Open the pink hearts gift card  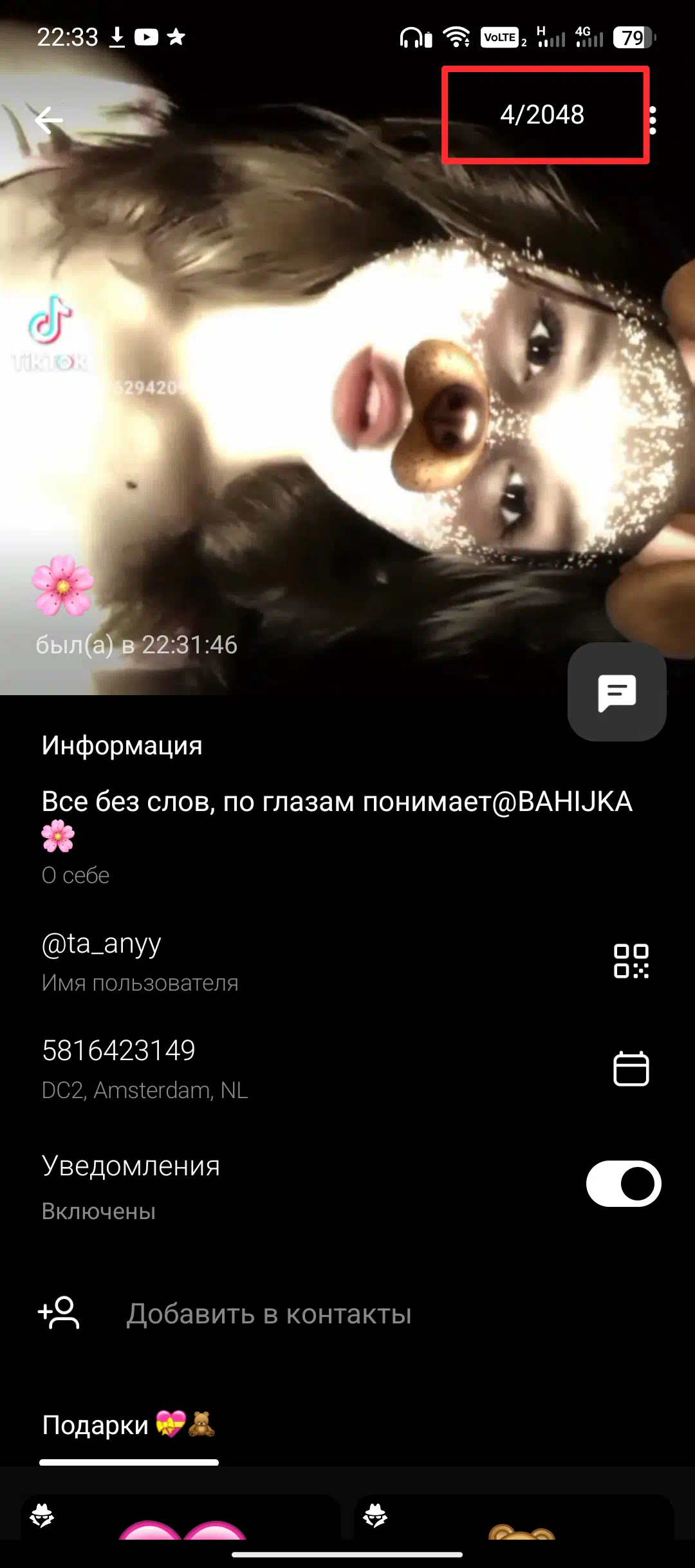pyautogui.click(x=181, y=1518)
